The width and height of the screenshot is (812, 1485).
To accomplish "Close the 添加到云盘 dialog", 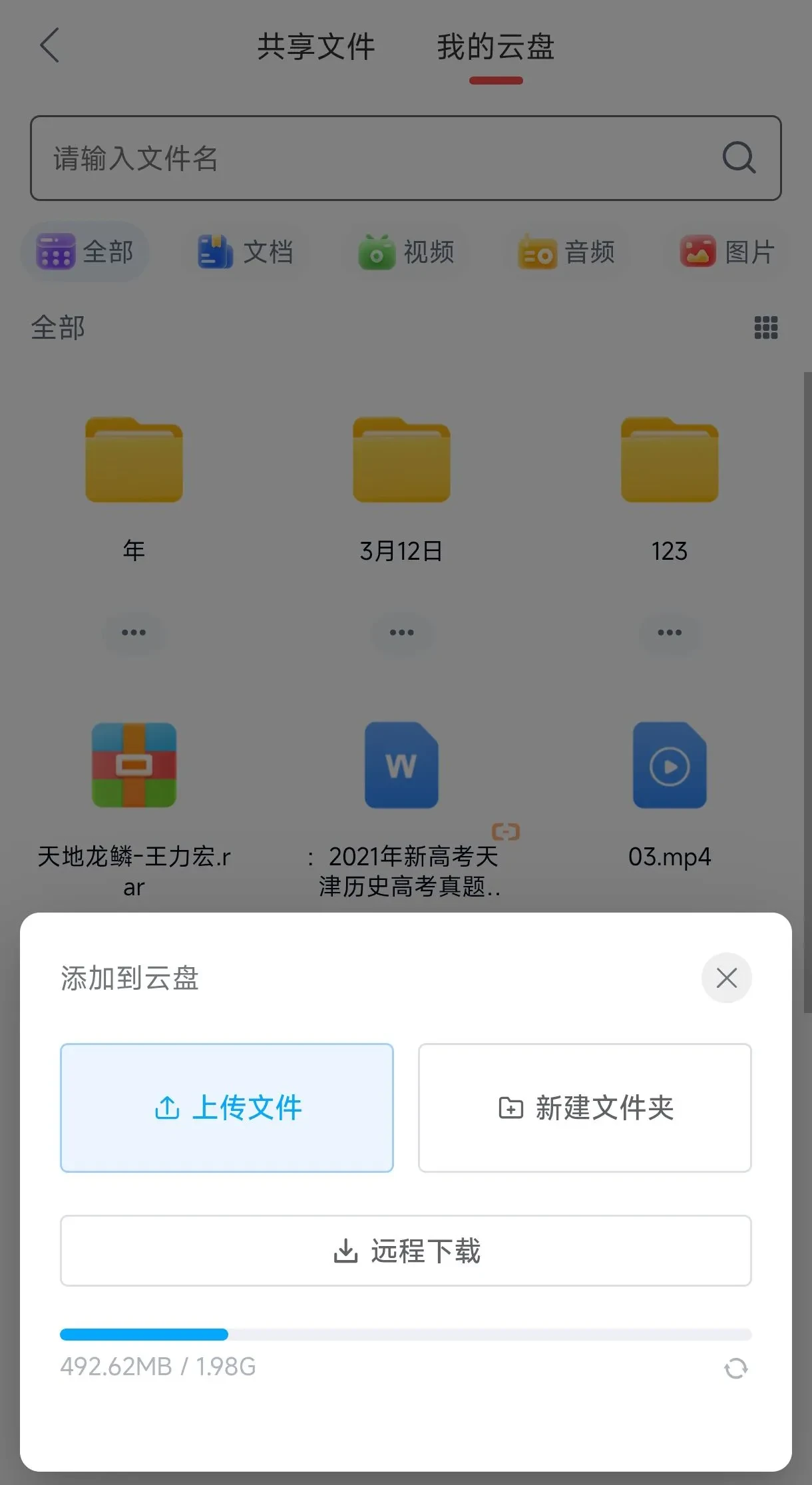I will point(726,978).
